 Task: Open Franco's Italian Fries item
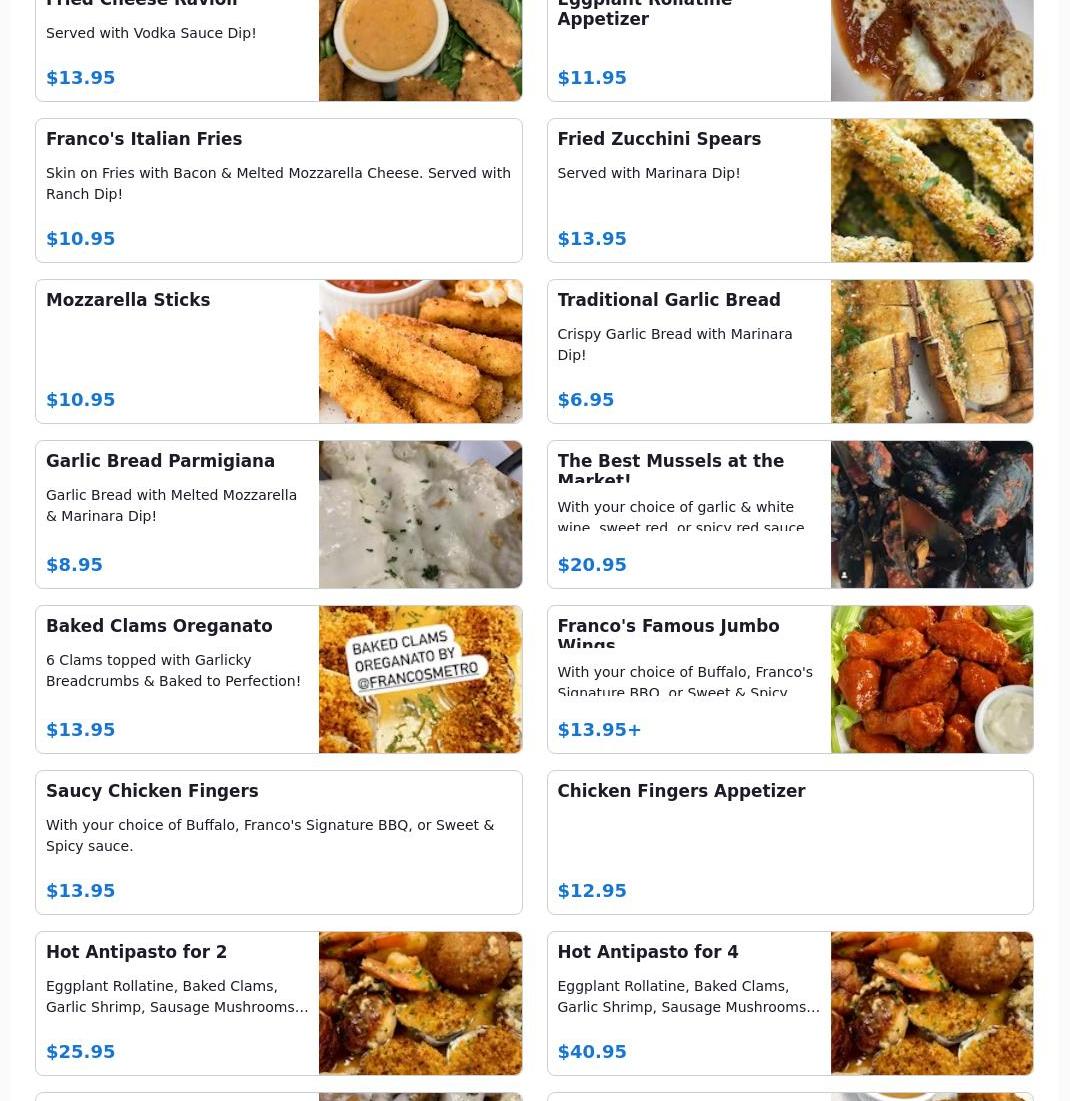pyautogui.click(x=278, y=190)
